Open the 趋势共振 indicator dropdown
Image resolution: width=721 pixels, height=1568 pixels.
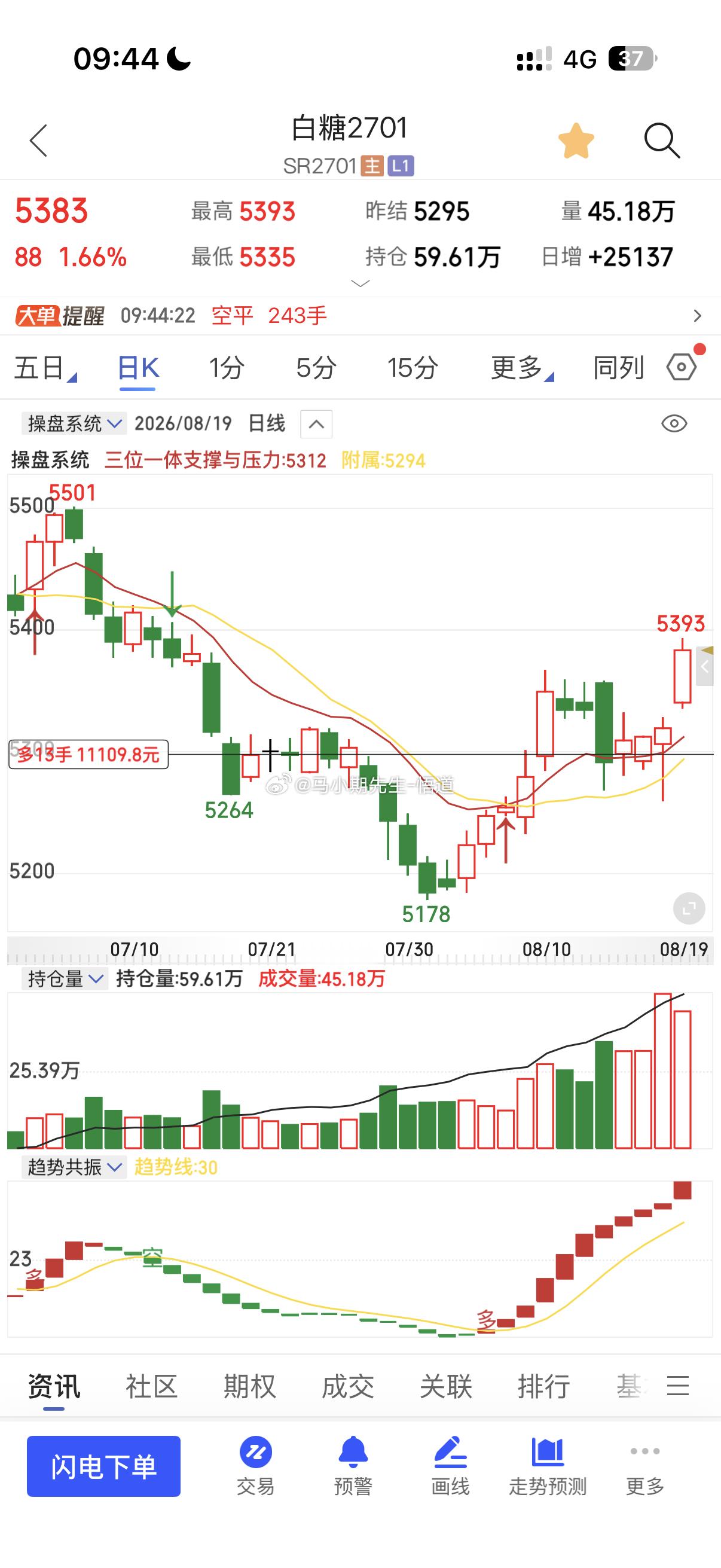coord(74,1167)
